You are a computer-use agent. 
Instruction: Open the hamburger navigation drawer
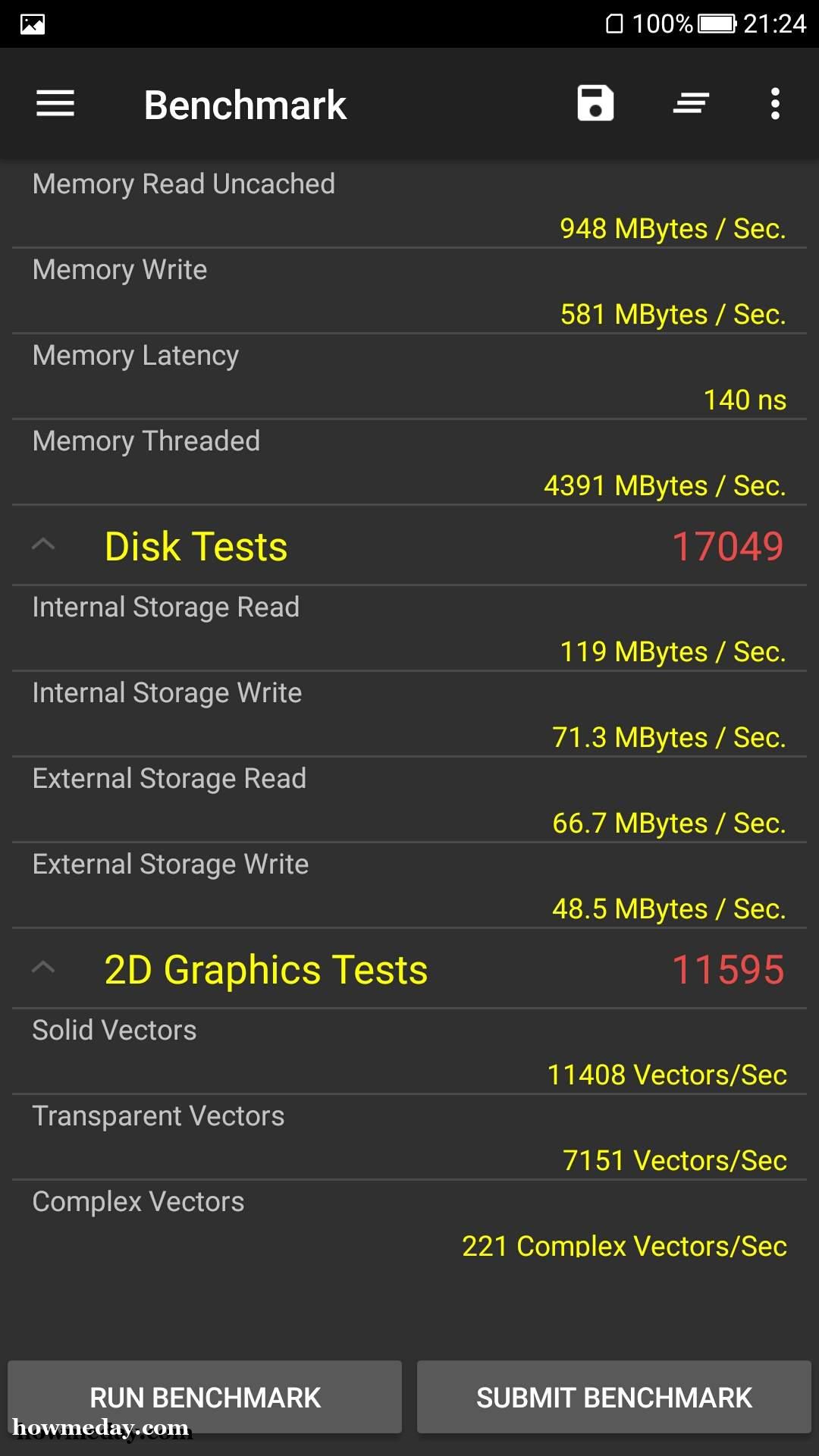tap(55, 104)
